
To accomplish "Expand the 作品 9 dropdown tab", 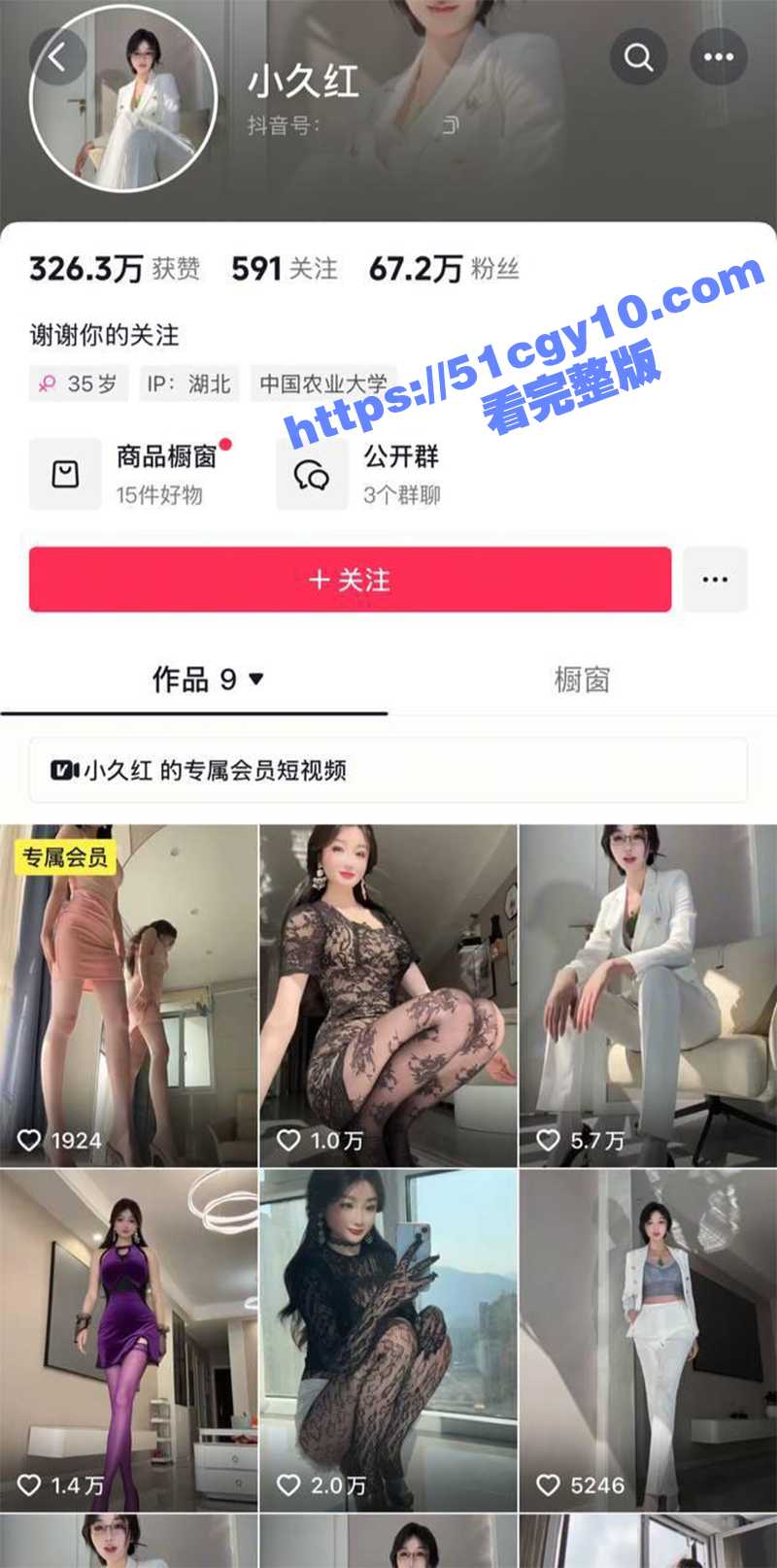I will tap(208, 680).
